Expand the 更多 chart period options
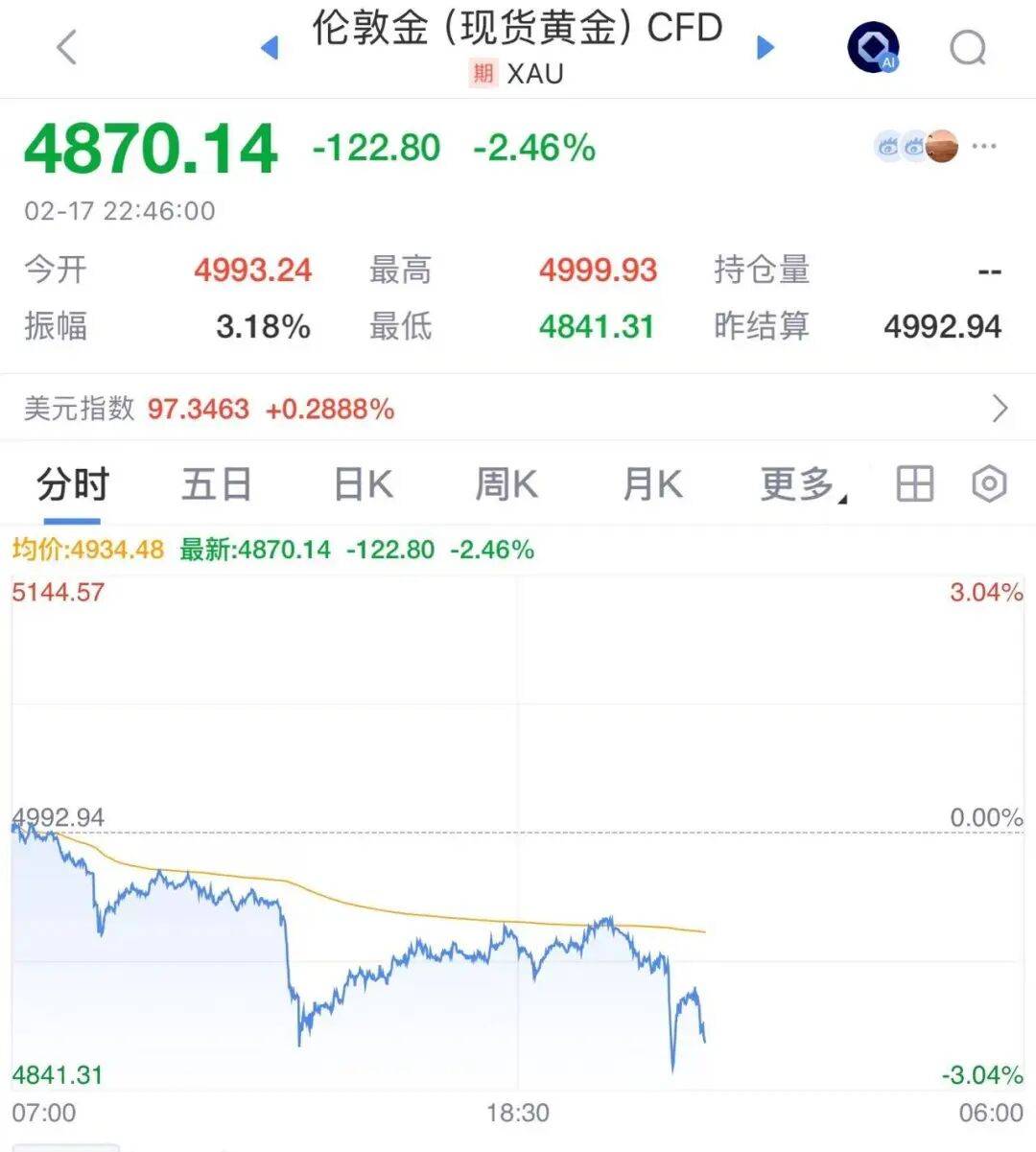This screenshot has width=1036, height=1152. click(801, 484)
